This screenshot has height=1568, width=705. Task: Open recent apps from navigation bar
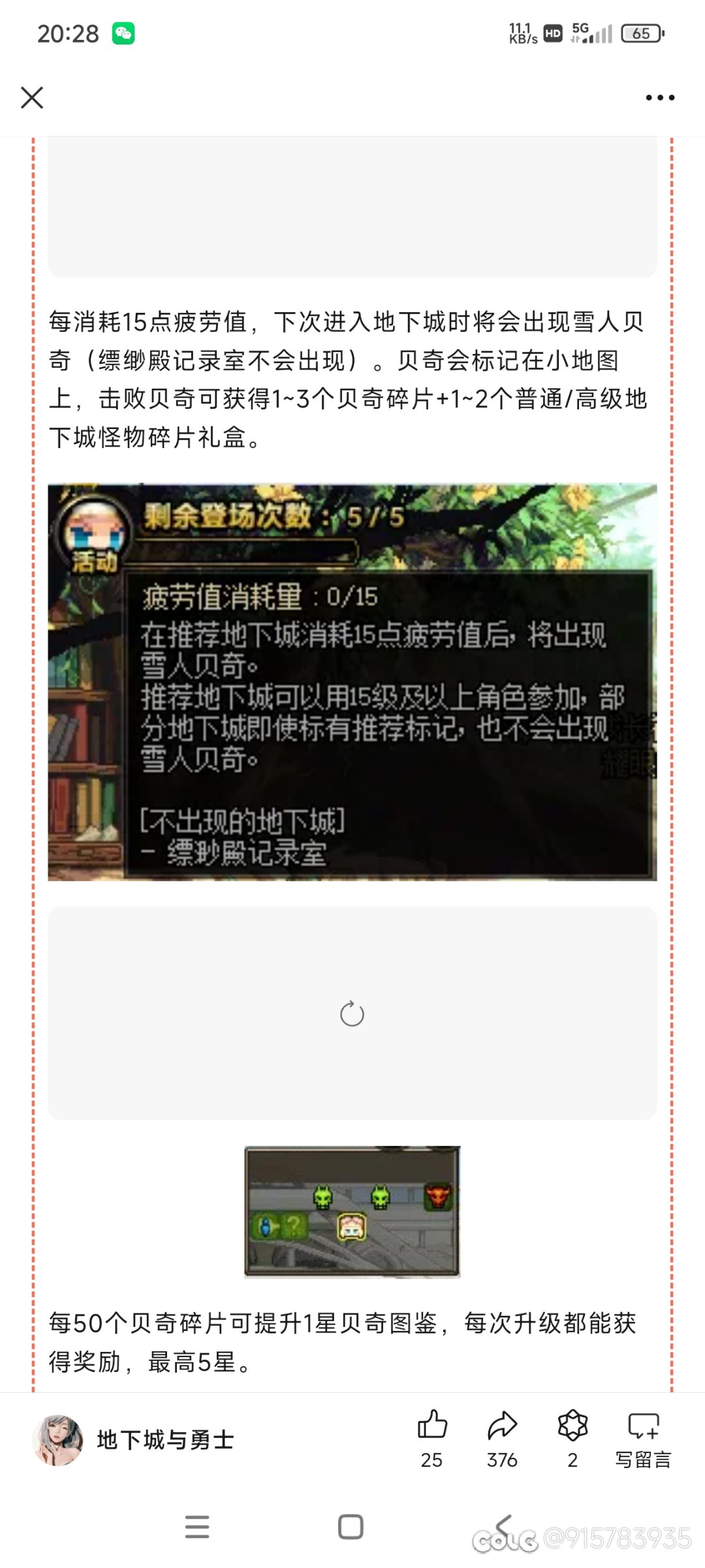pyautogui.click(x=197, y=1527)
